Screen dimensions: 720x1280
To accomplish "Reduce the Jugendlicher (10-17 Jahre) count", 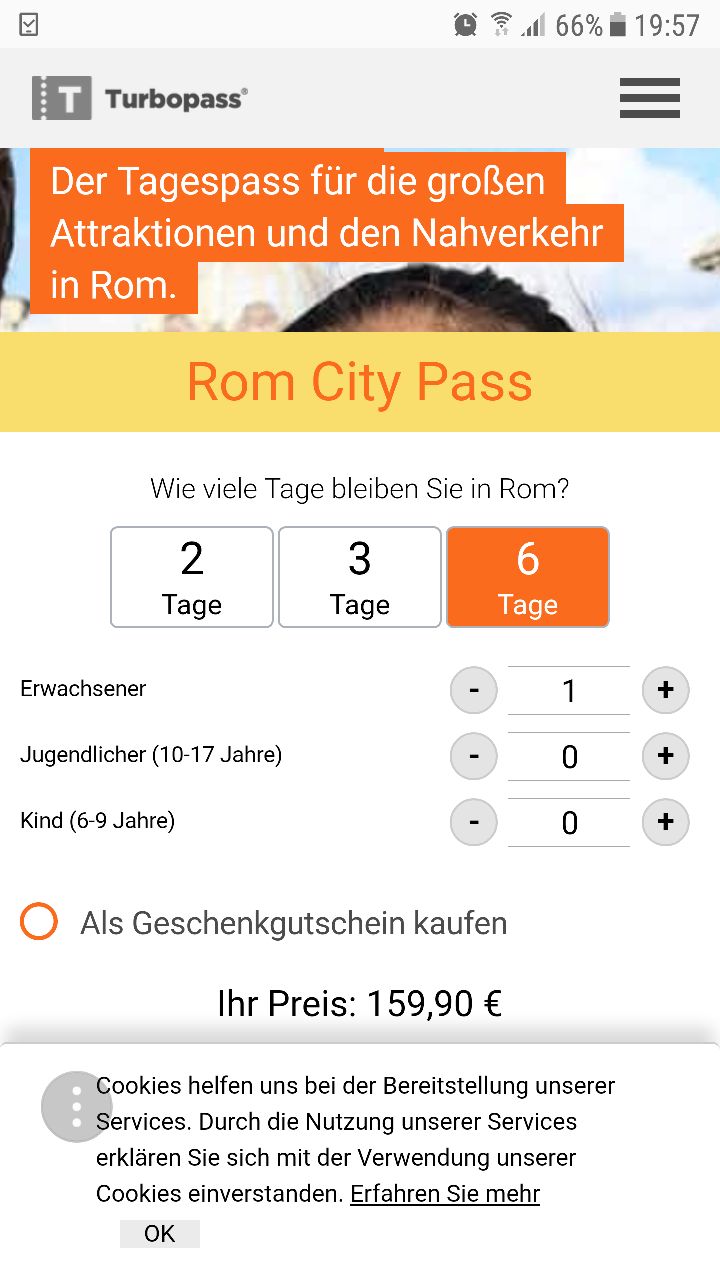I will (x=474, y=756).
